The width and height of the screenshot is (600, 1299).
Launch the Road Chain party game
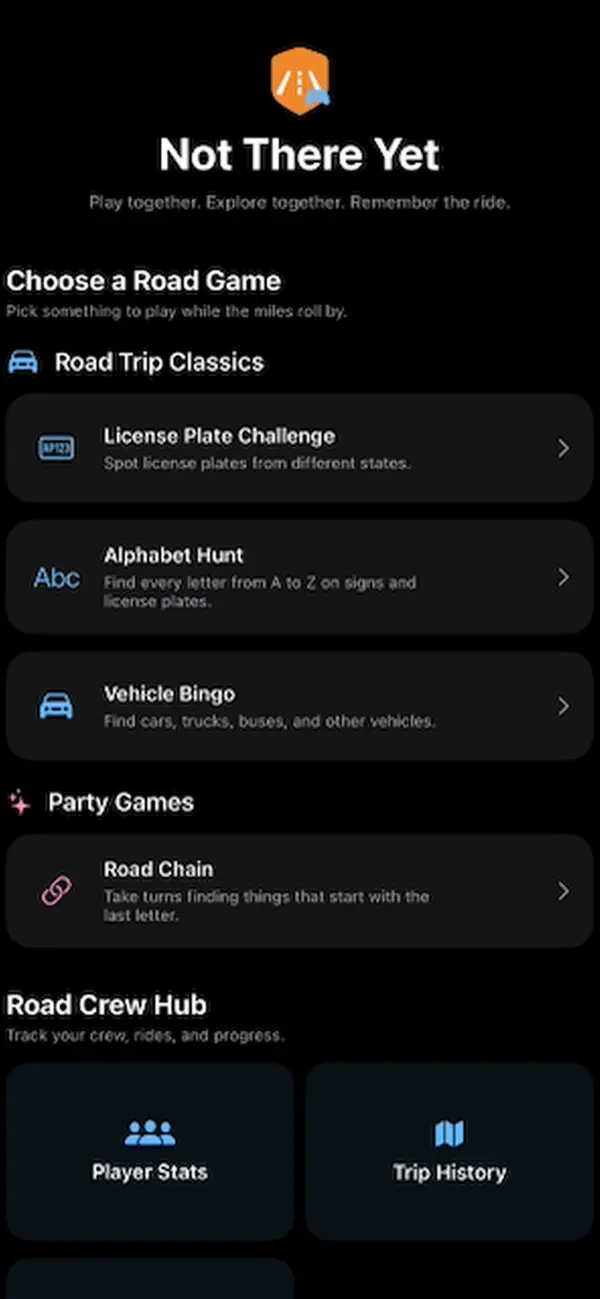click(300, 891)
